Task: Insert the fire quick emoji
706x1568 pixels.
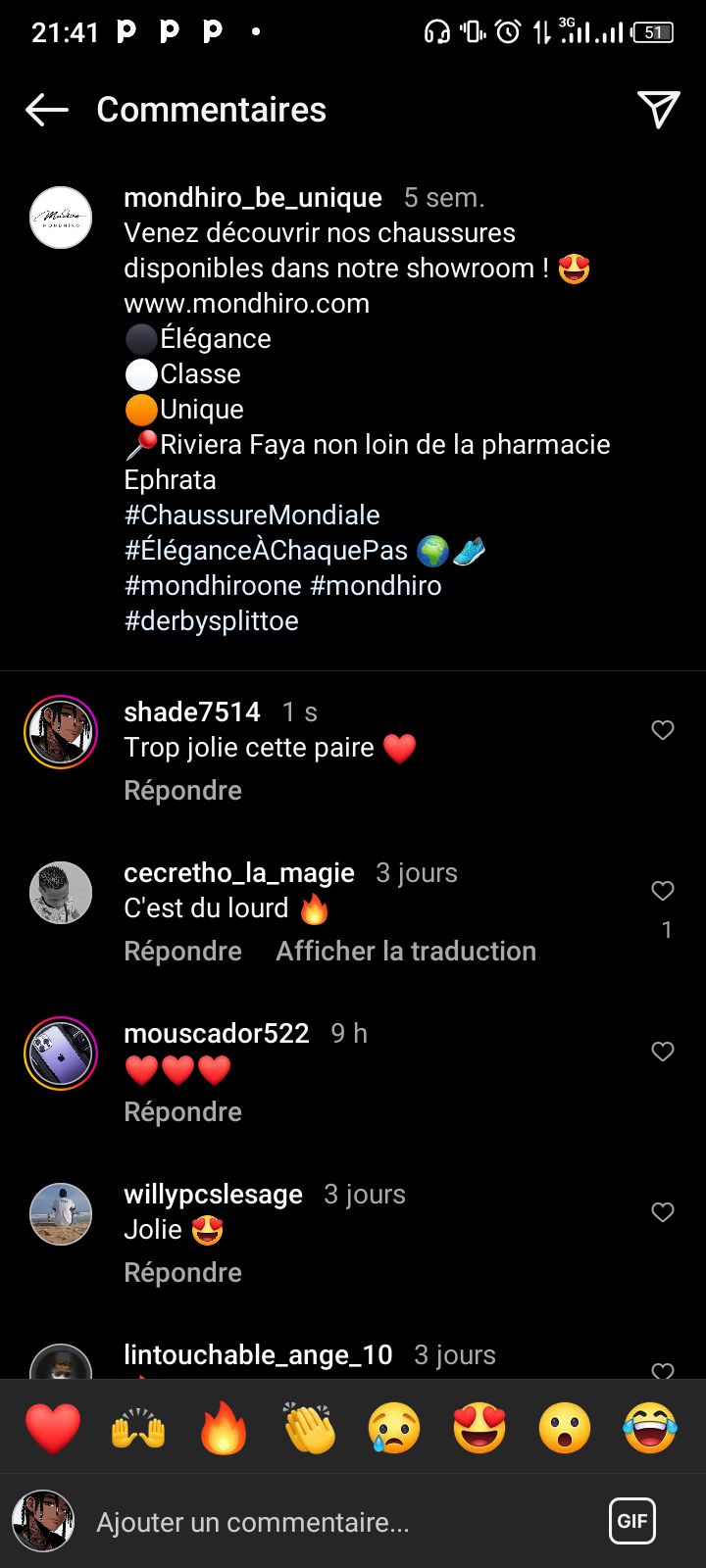Action: [x=224, y=1428]
